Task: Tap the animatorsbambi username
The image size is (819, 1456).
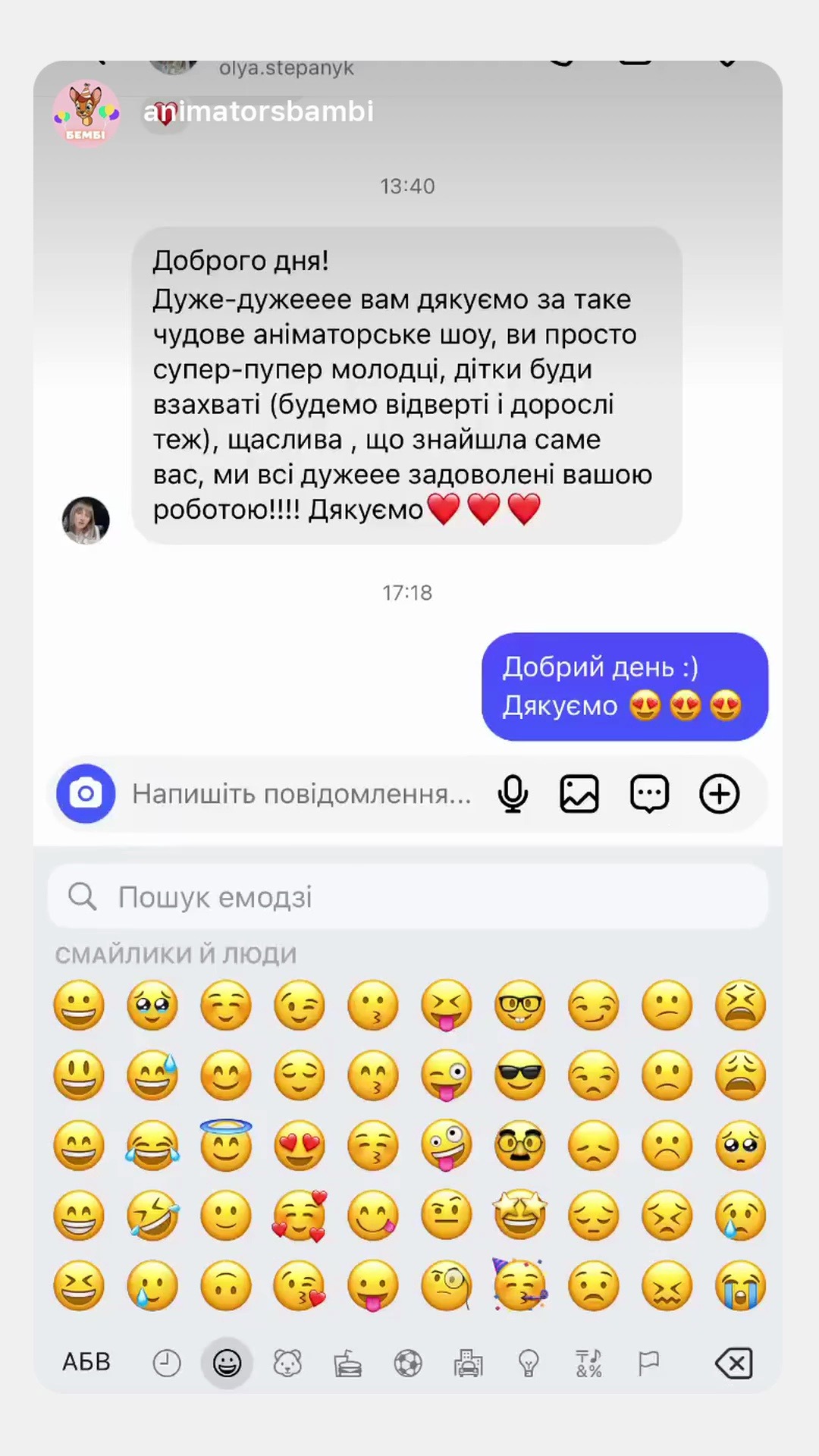Action: point(259,111)
